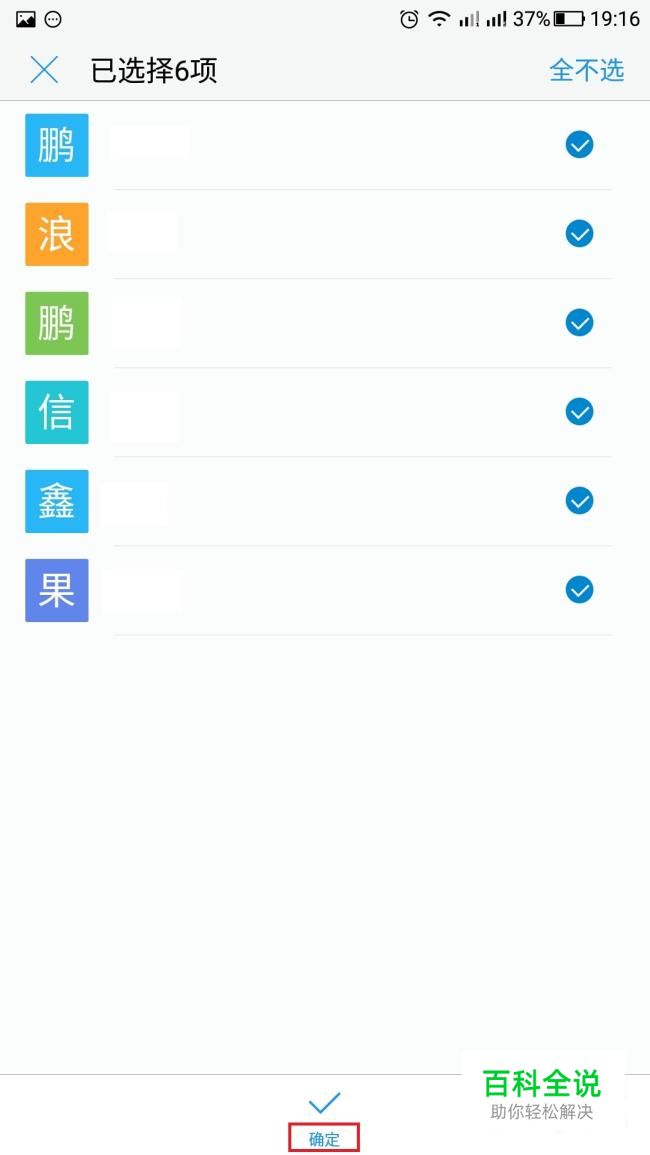Close the selection screen with the X
Image resolution: width=650 pixels, height=1155 pixels.
click(44, 70)
